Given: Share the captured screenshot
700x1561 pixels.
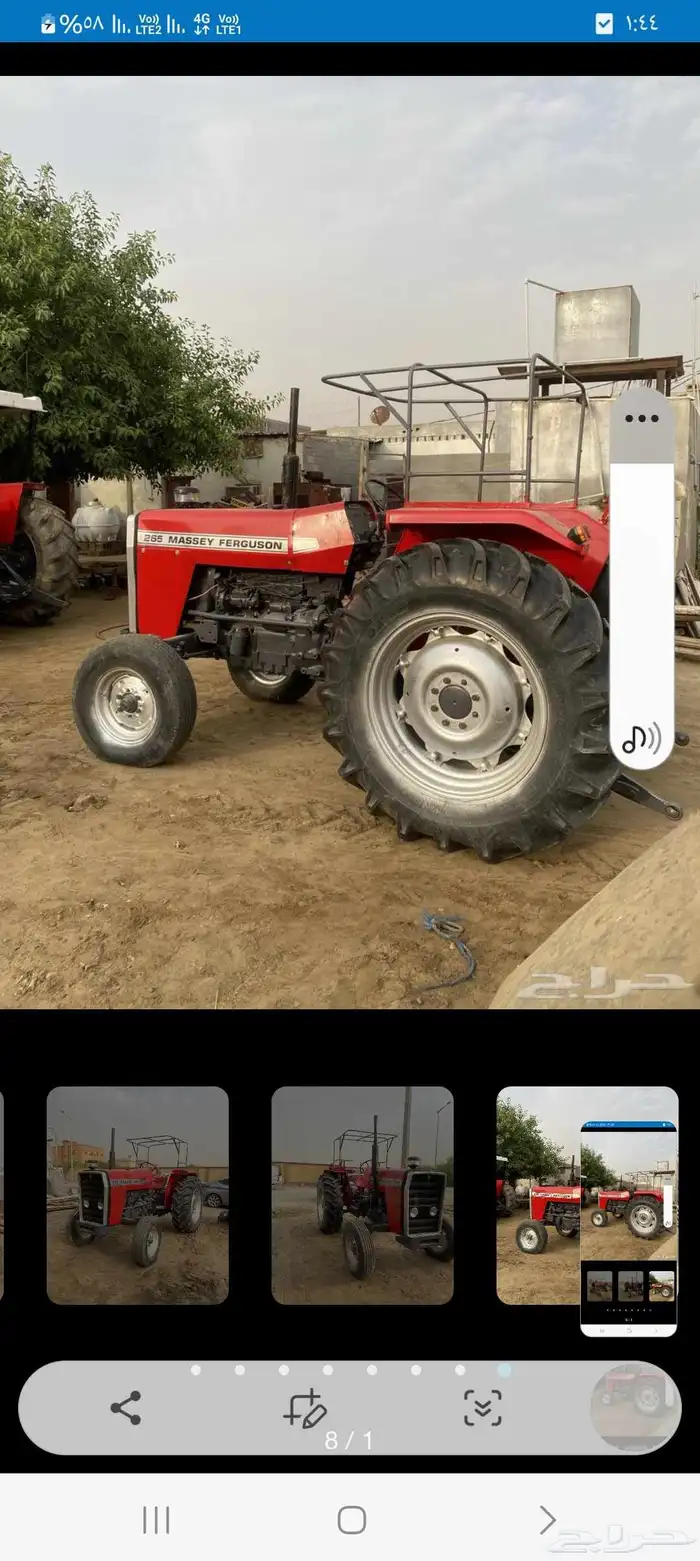Looking at the screenshot, I should click(x=126, y=1408).
